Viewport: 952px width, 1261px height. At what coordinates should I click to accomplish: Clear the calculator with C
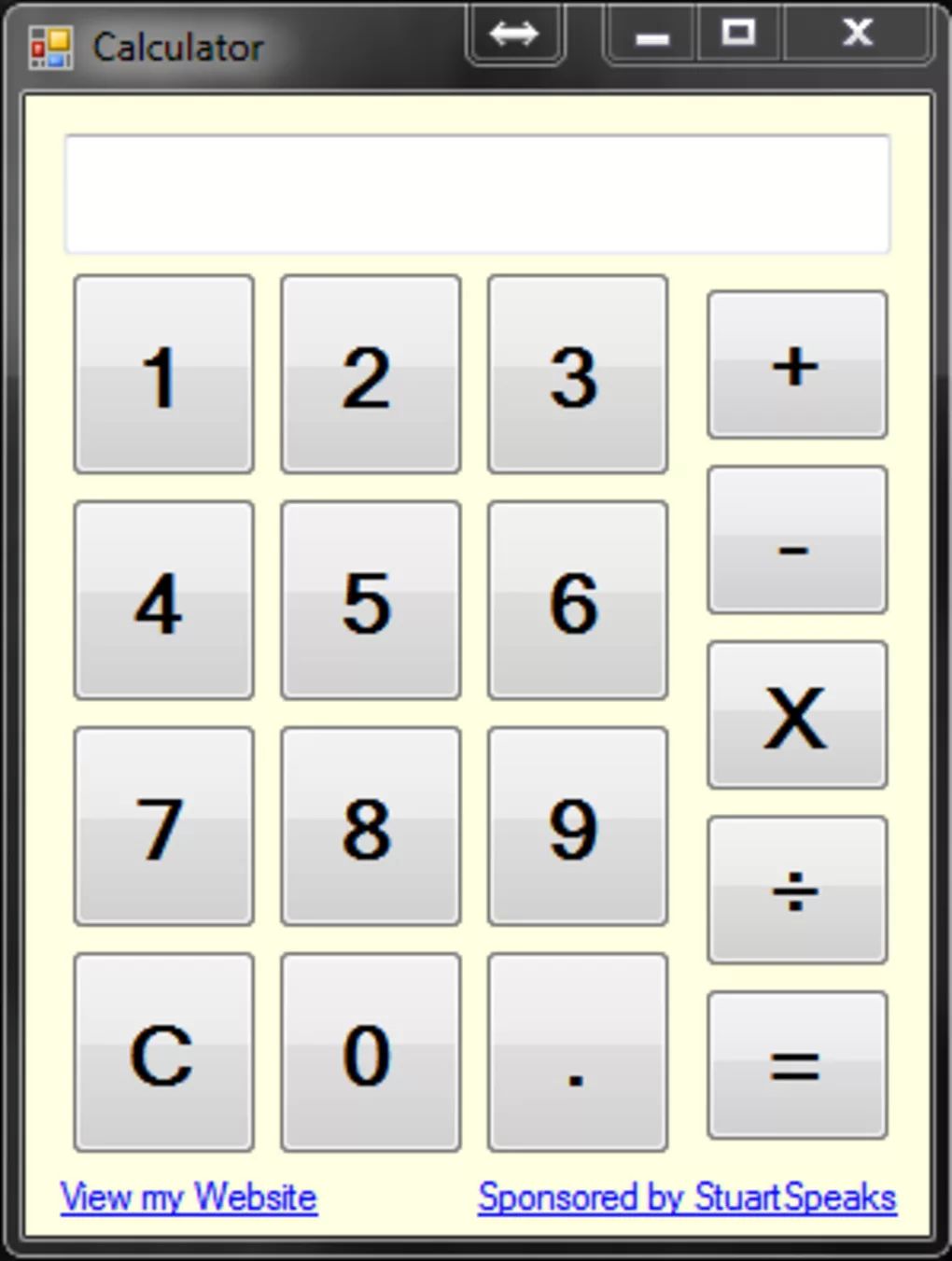click(x=163, y=1053)
